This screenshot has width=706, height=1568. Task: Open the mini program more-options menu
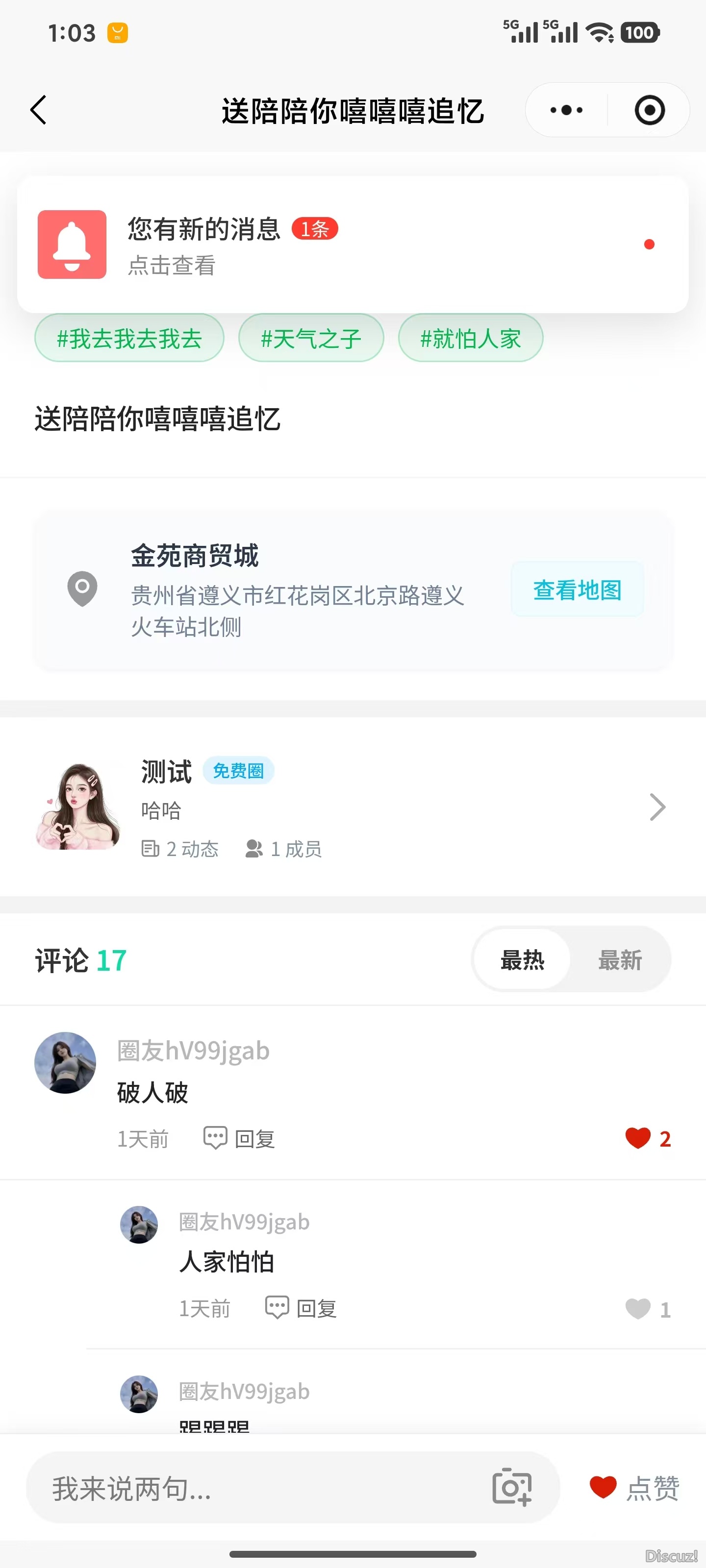pos(566,110)
